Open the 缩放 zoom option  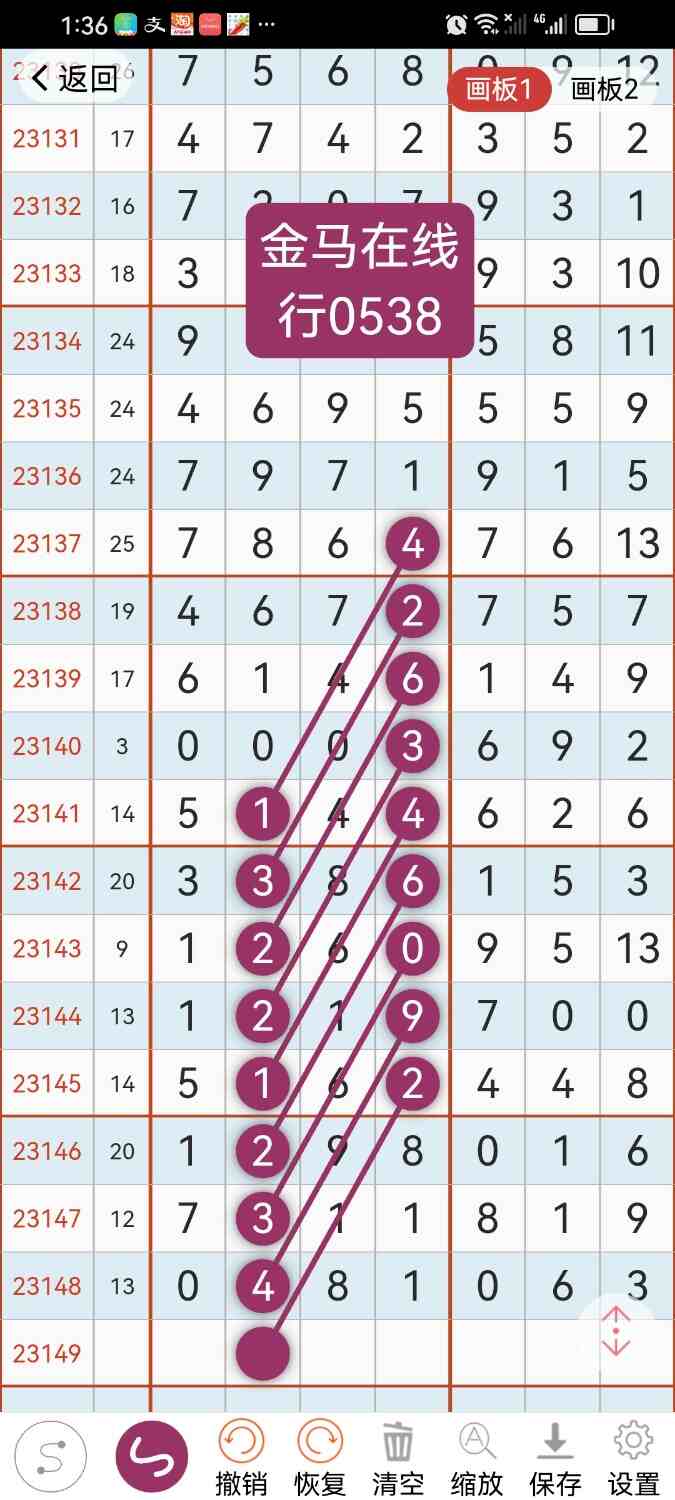[476, 1458]
